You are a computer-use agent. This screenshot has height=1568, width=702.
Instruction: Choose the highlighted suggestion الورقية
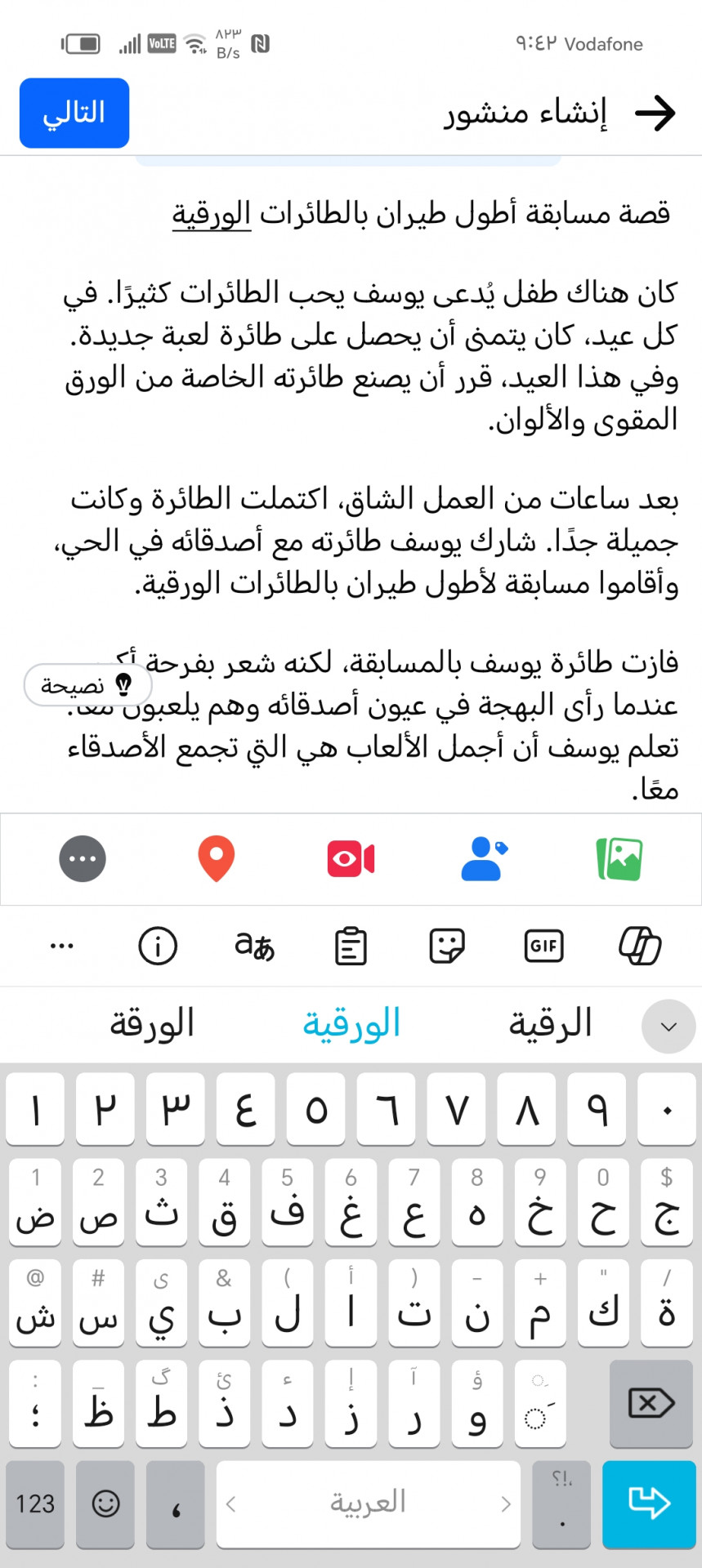point(351,1024)
